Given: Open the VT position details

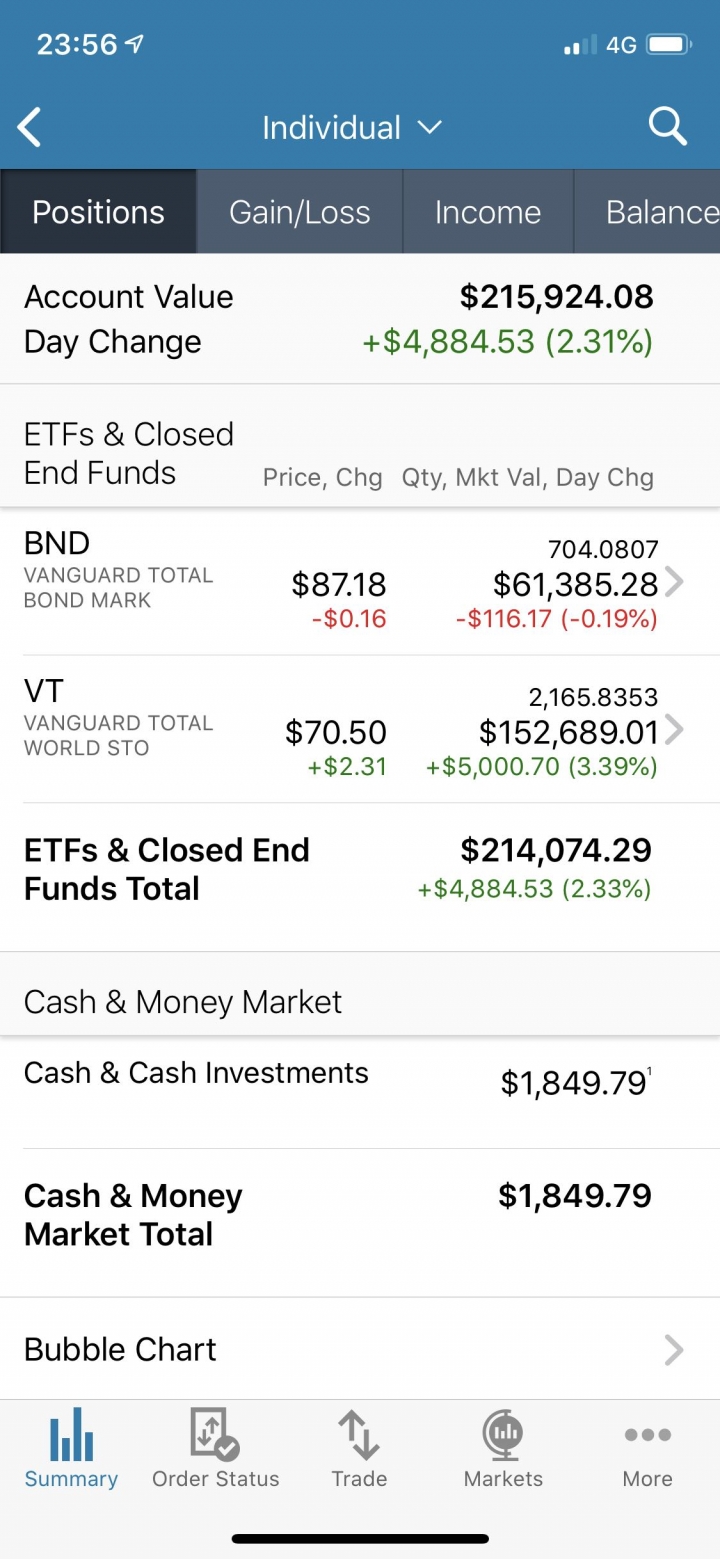Looking at the screenshot, I should coord(360,729).
